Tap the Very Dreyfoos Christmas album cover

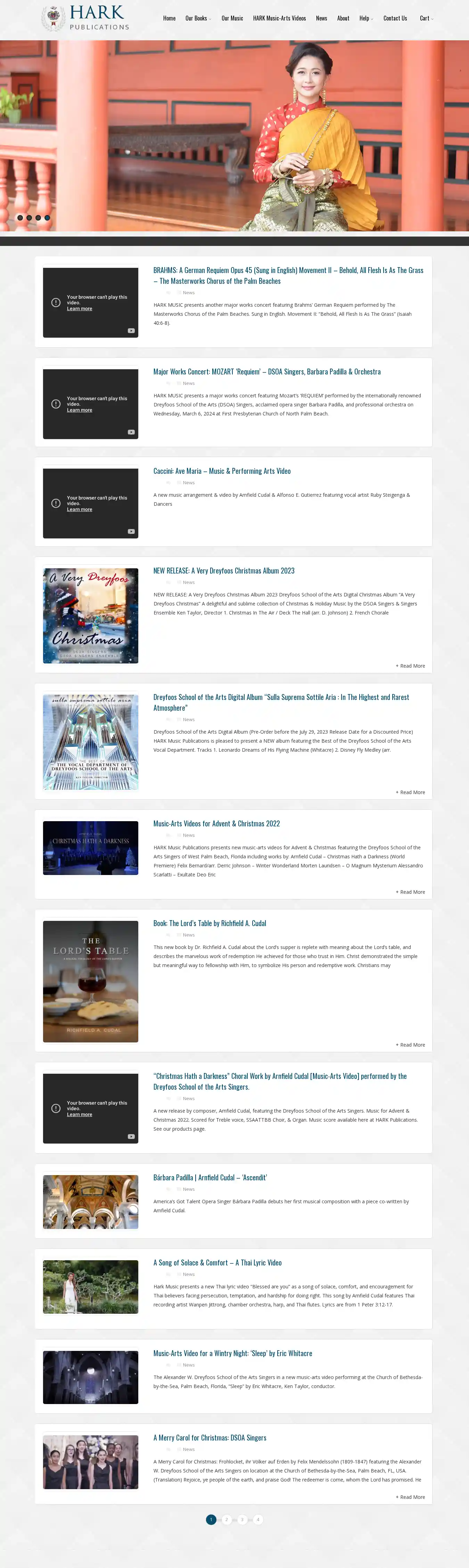coord(90,616)
